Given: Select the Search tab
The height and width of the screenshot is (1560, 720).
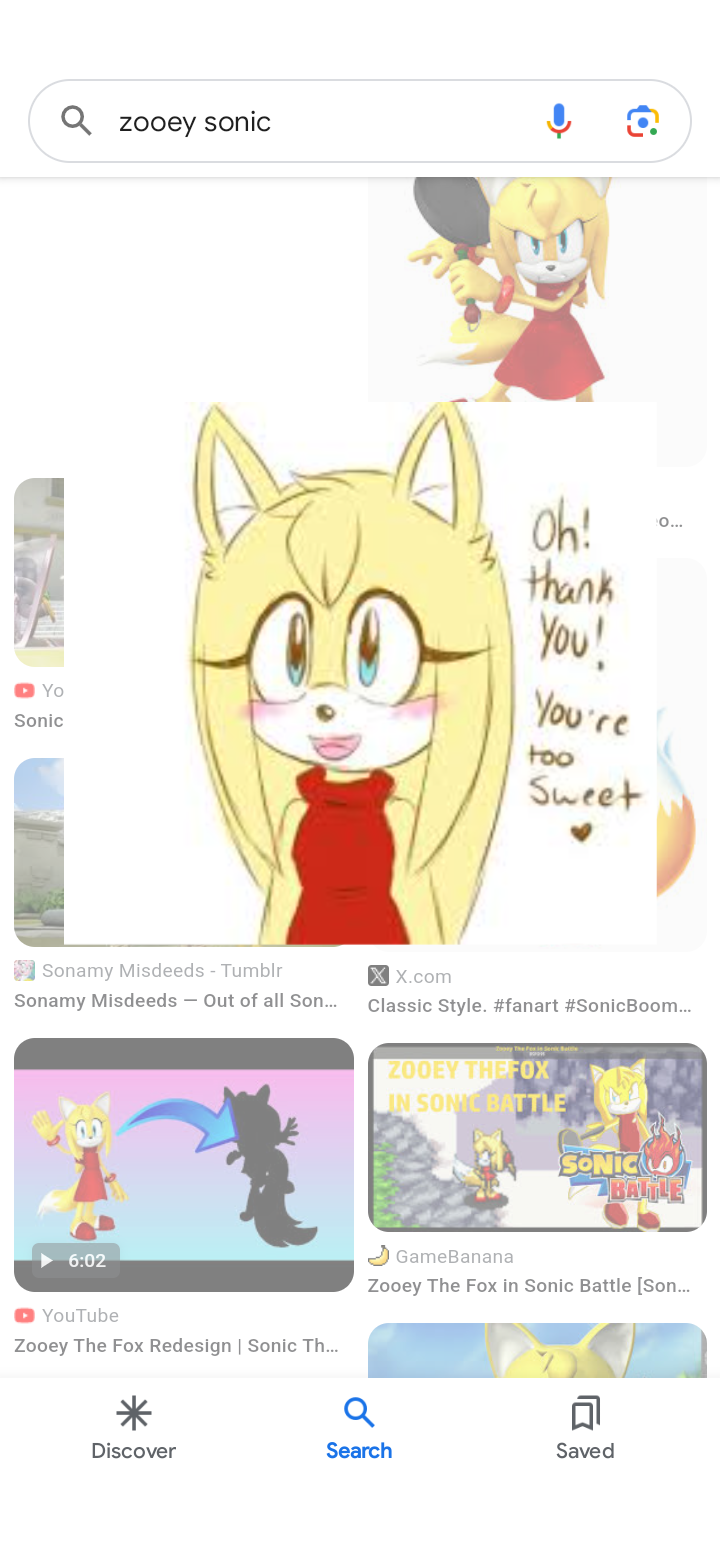Looking at the screenshot, I should pyautogui.click(x=359, y=1430).
